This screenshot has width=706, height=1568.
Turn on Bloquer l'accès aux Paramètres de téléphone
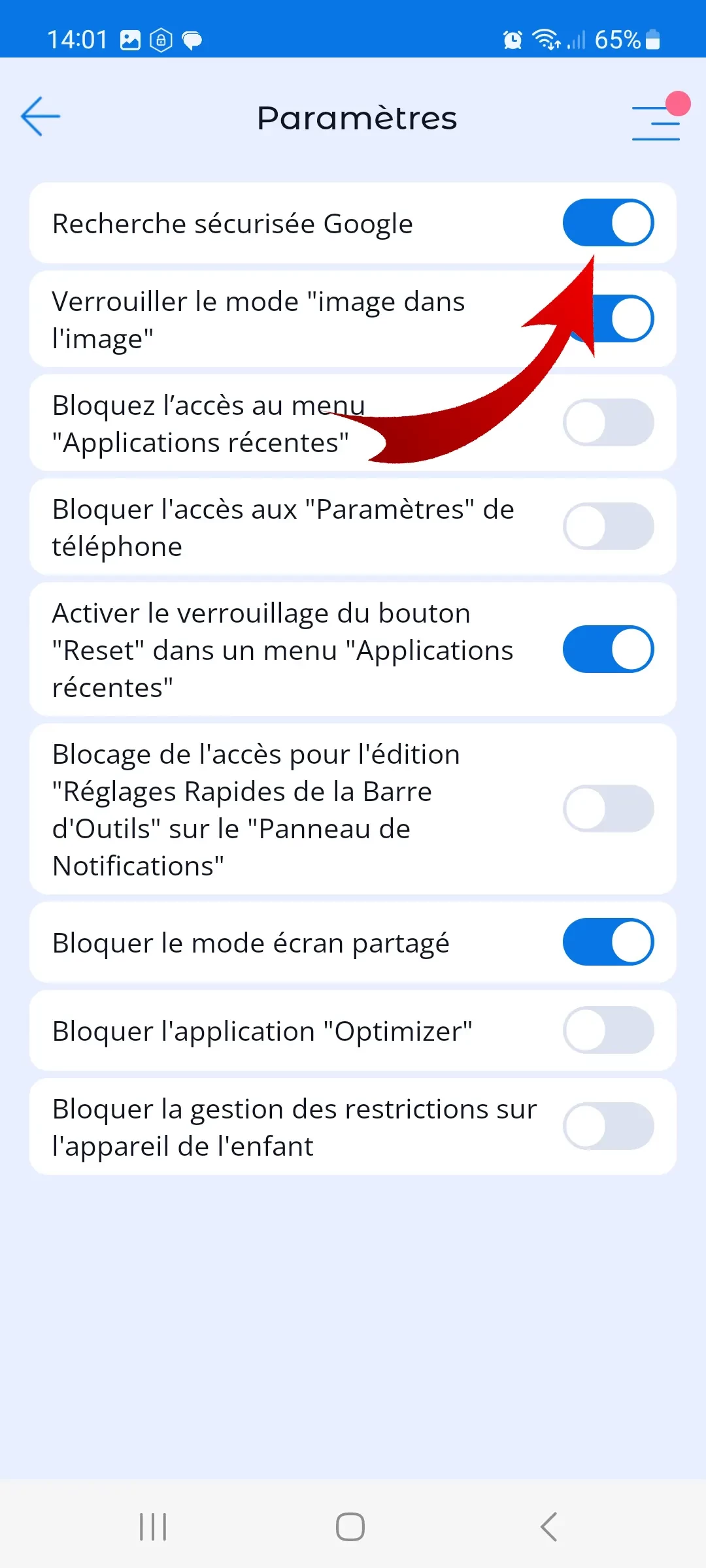(608, 527)
